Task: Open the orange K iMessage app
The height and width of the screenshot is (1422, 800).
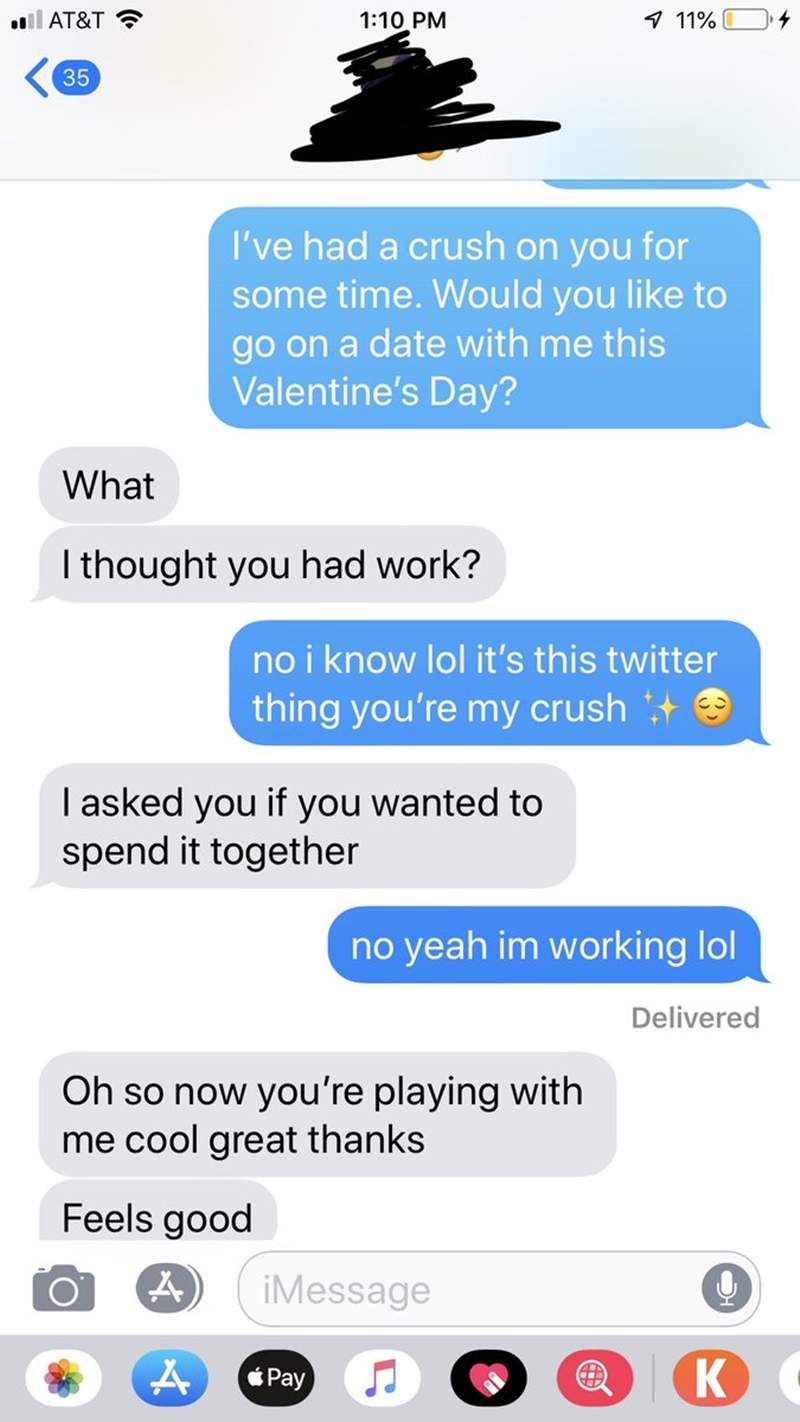Action: [x=710, y=1378]
